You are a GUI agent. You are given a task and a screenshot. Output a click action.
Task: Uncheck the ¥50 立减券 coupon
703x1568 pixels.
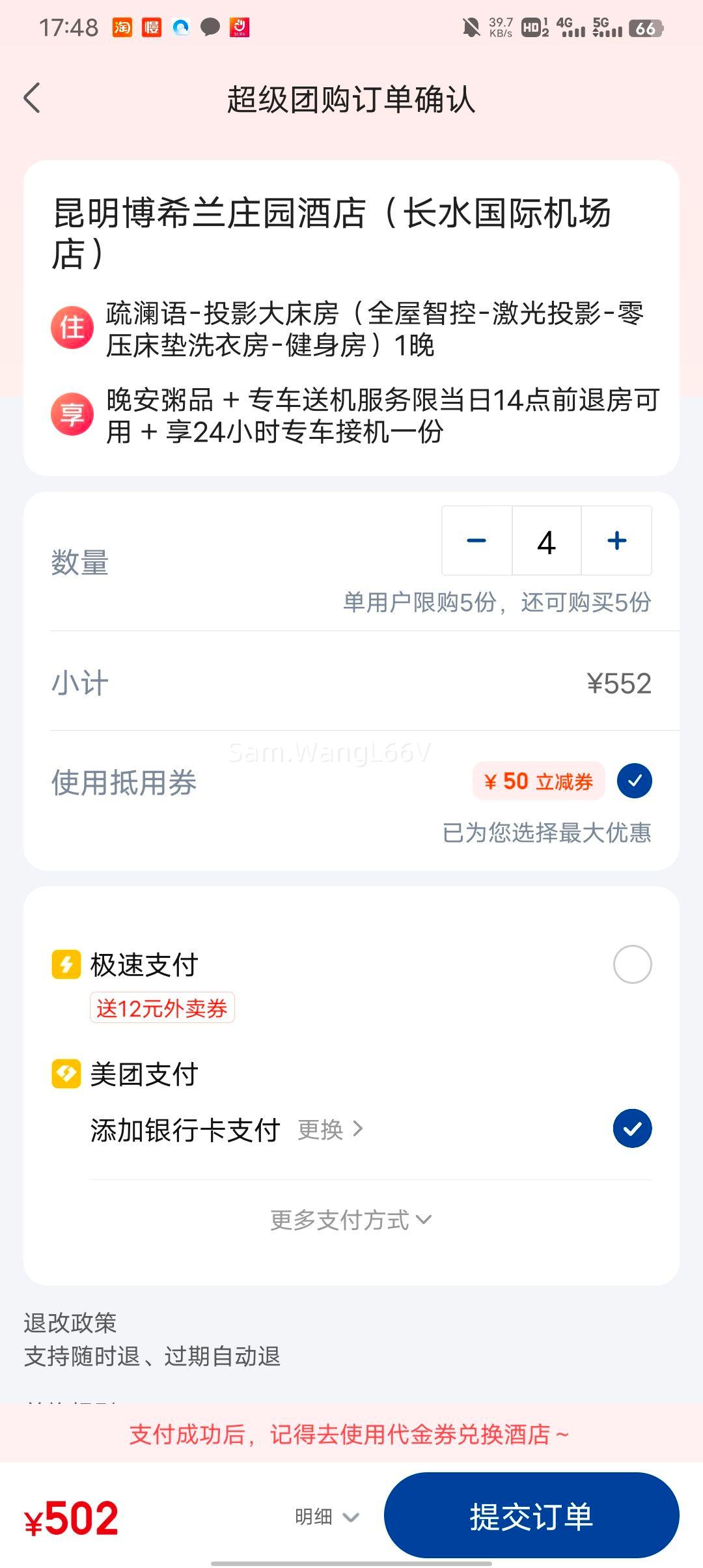tap(635, 781)
